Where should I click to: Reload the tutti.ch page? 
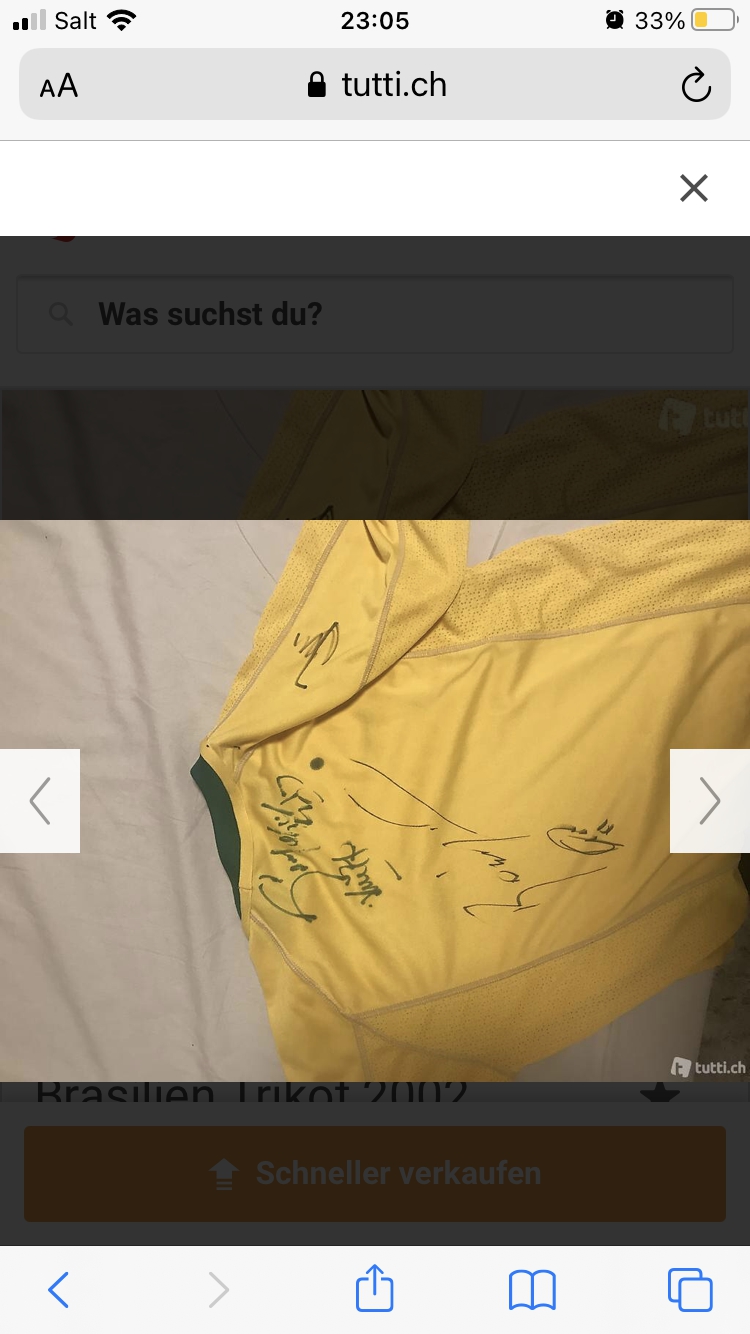pos(696,85)
